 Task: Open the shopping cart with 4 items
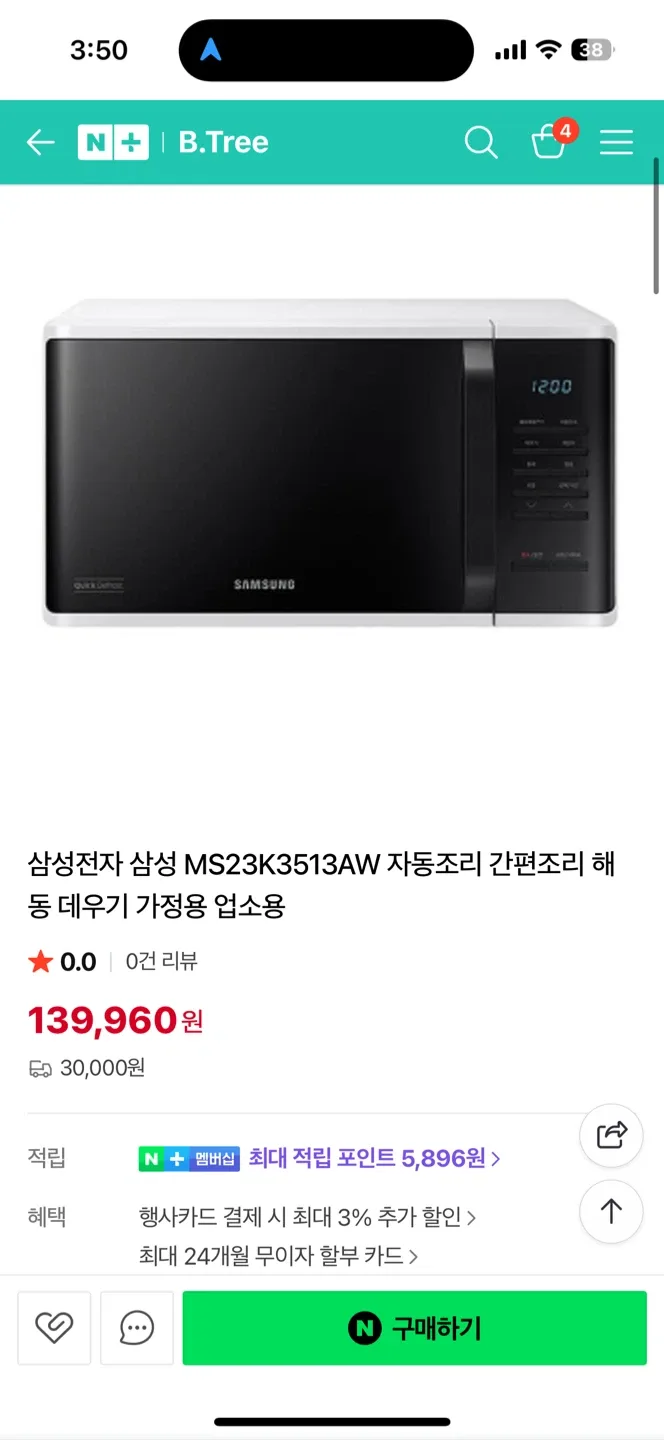549,142
